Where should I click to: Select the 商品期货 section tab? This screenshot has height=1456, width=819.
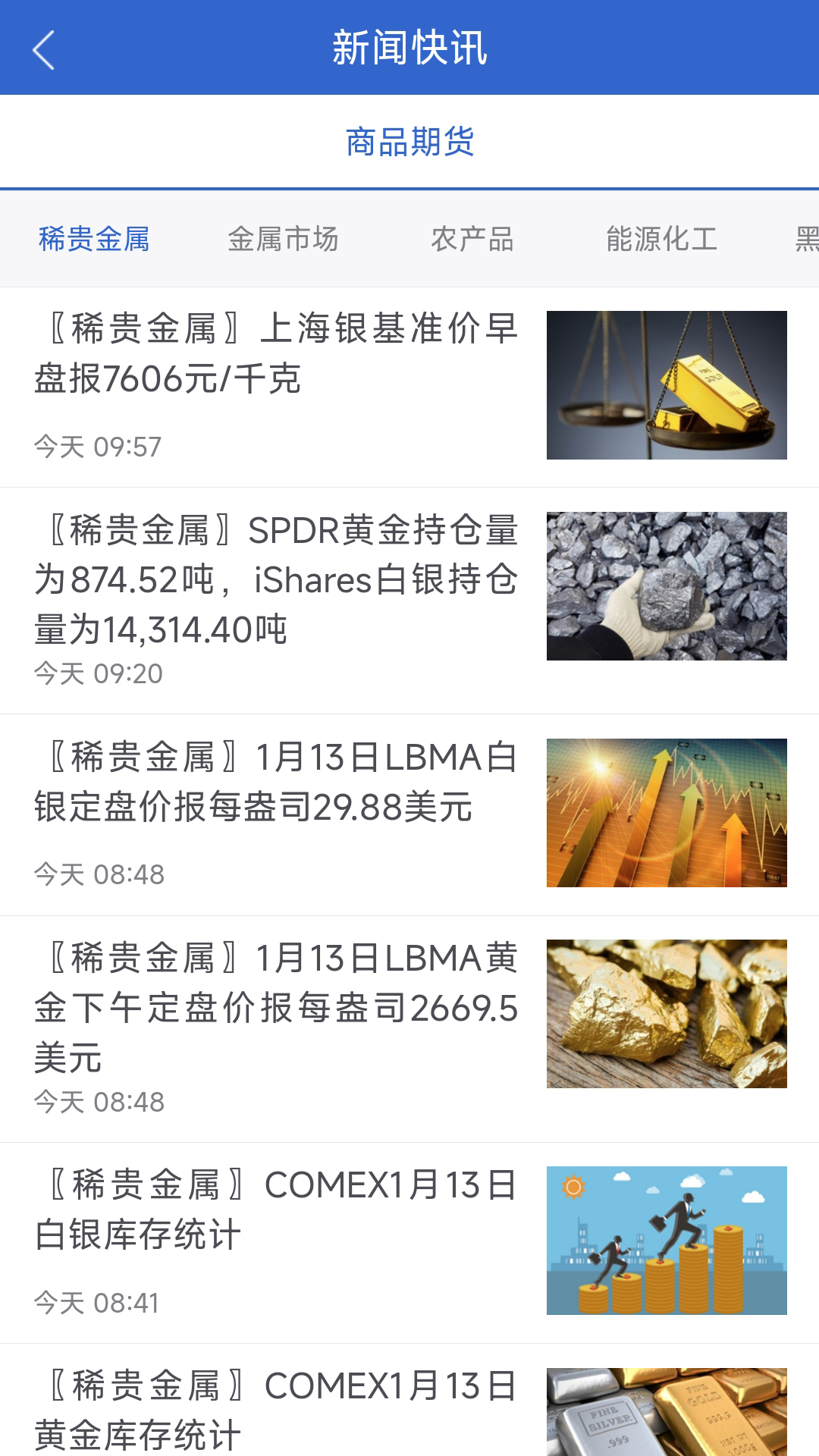tap(409, 142)
